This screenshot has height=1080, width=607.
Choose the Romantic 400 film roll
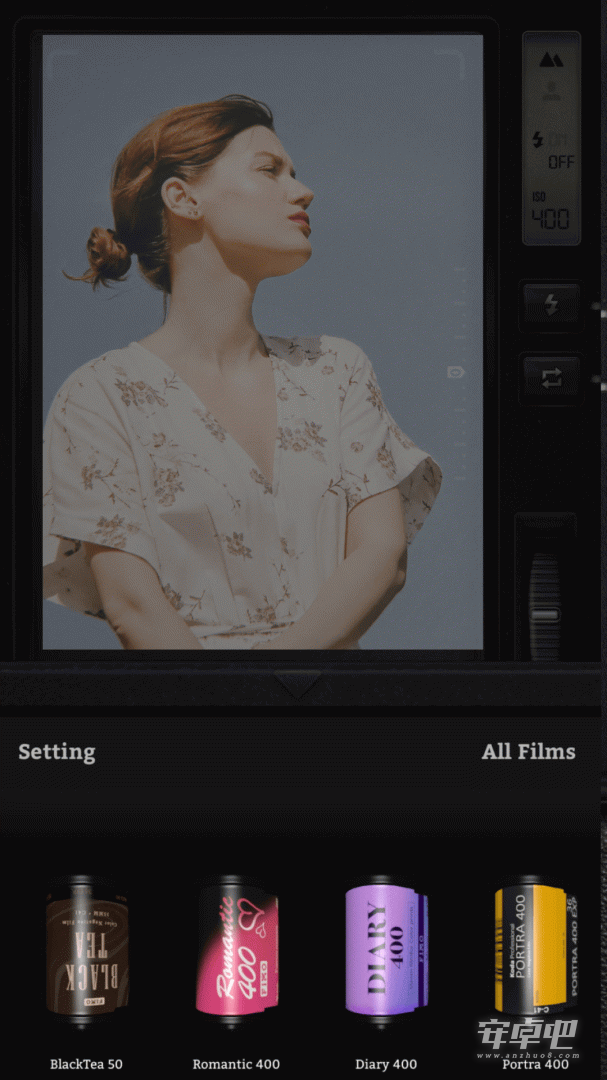pyautogui.click(x=236, y=953)
